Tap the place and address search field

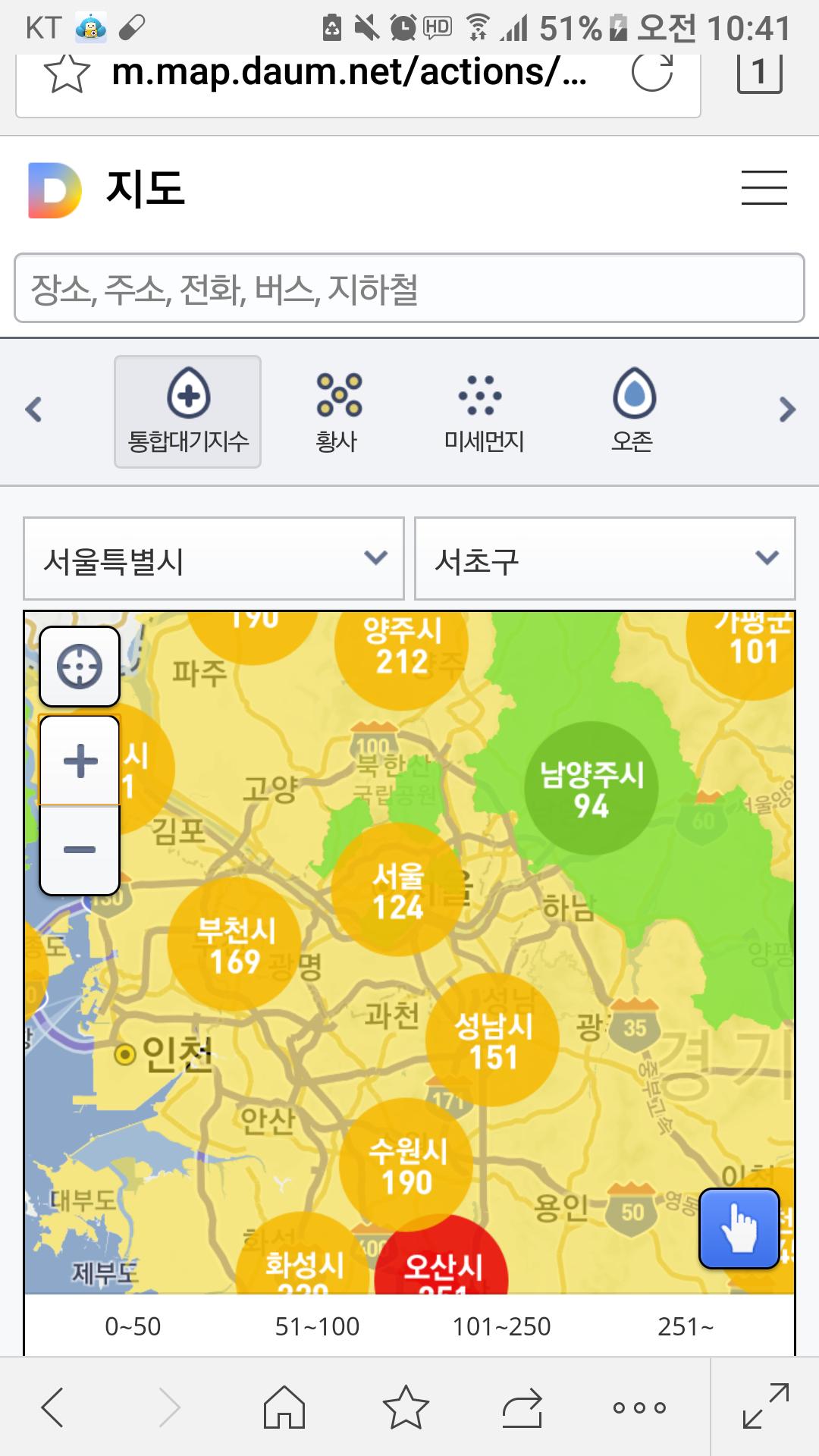tap(409, 289)
